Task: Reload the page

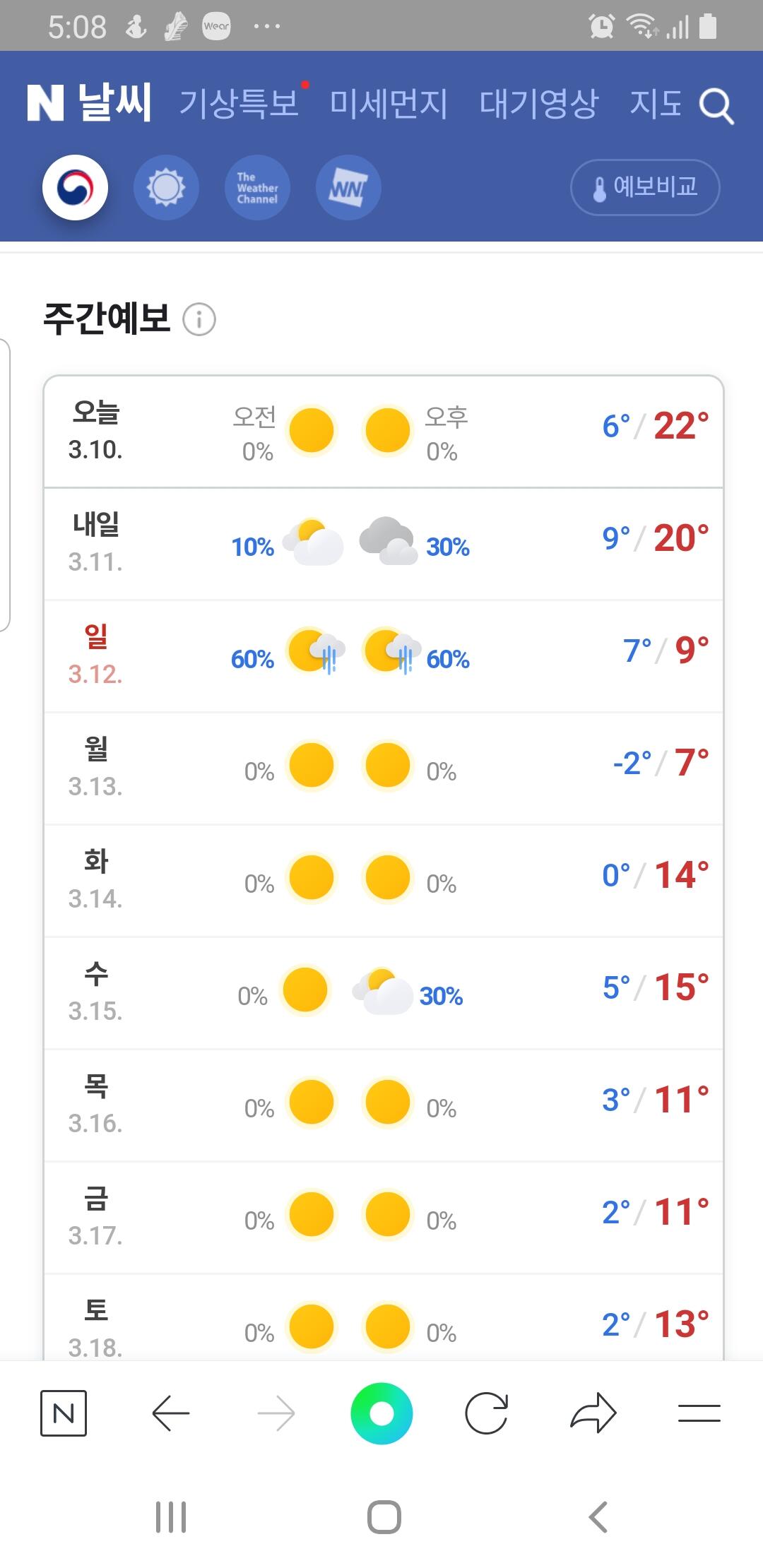Action: 487,1413
